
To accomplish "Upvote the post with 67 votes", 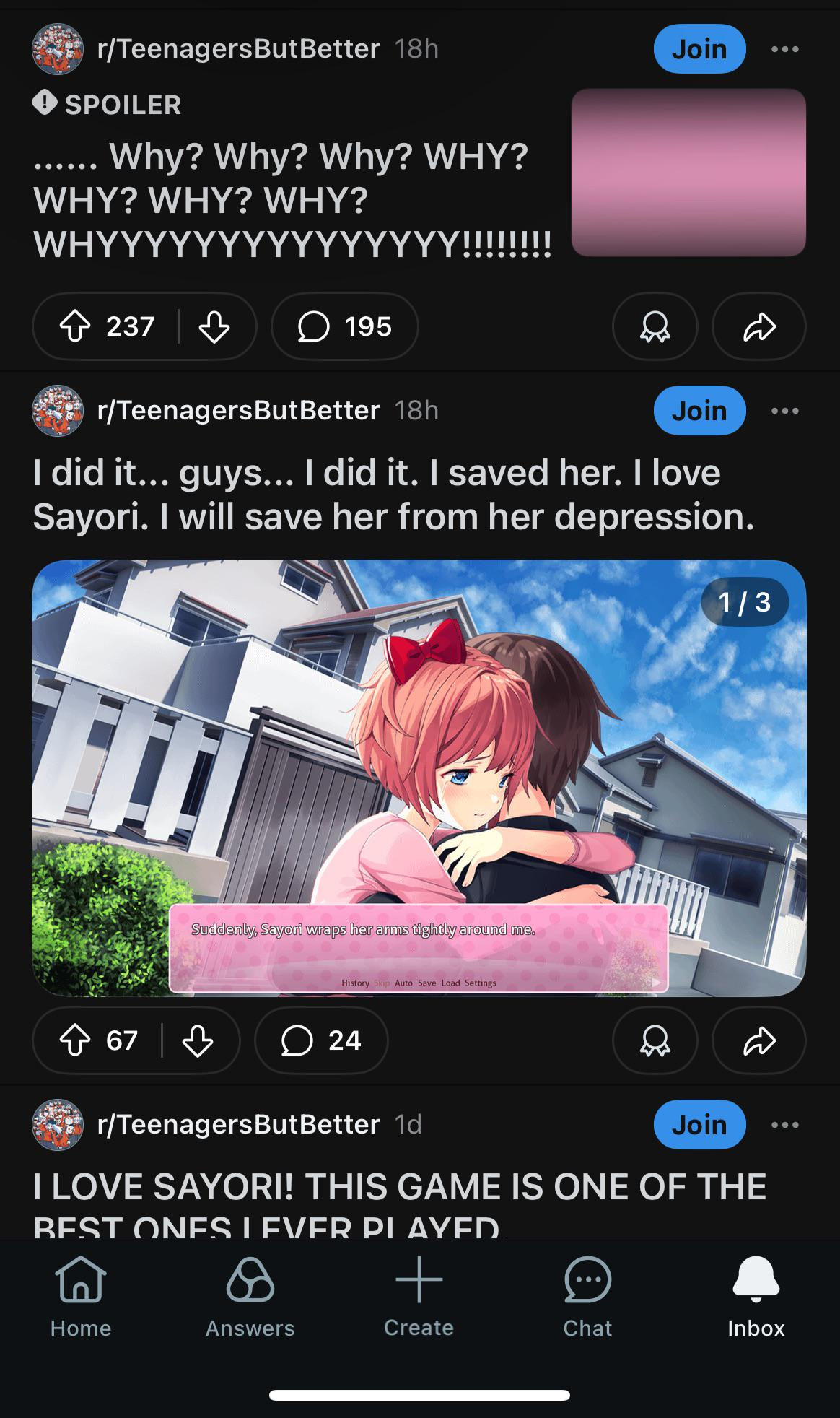I will click(75, 1040).
